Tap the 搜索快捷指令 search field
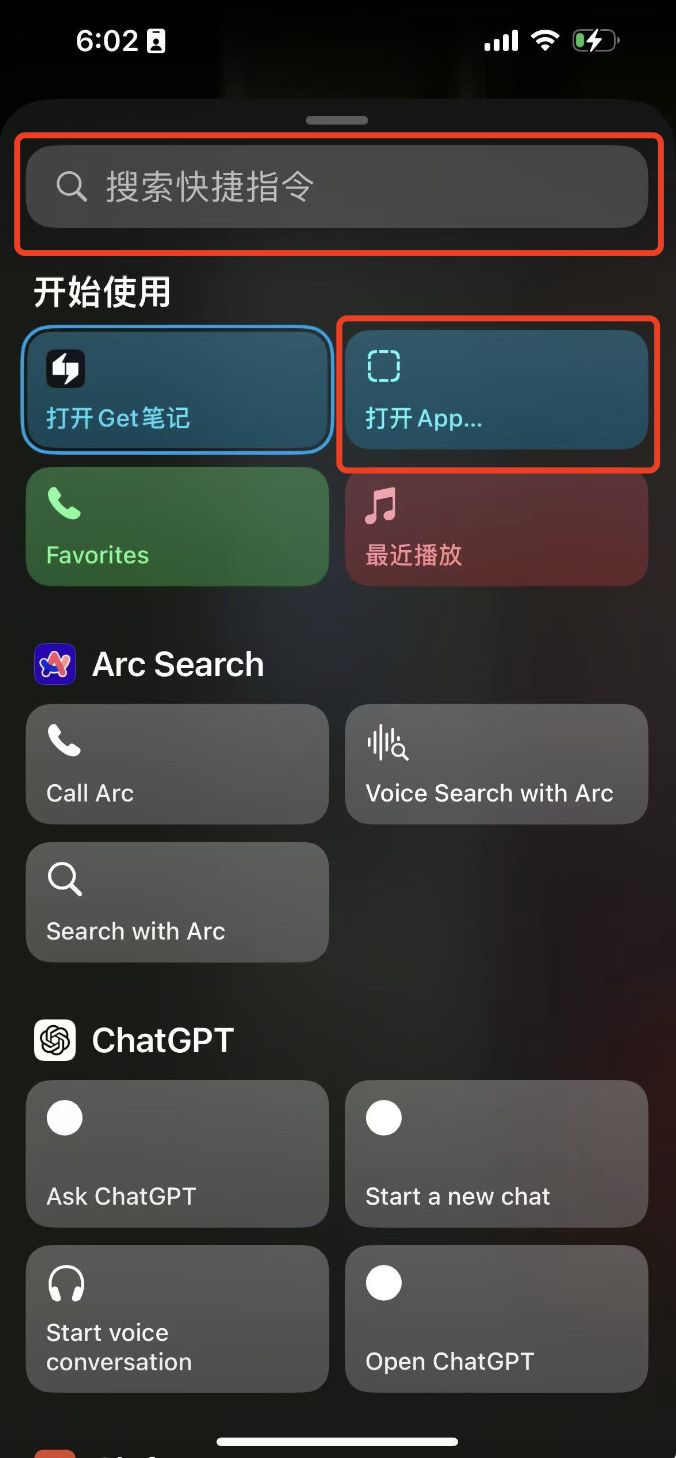This screenshot has height=1458, width=676. 337,187
